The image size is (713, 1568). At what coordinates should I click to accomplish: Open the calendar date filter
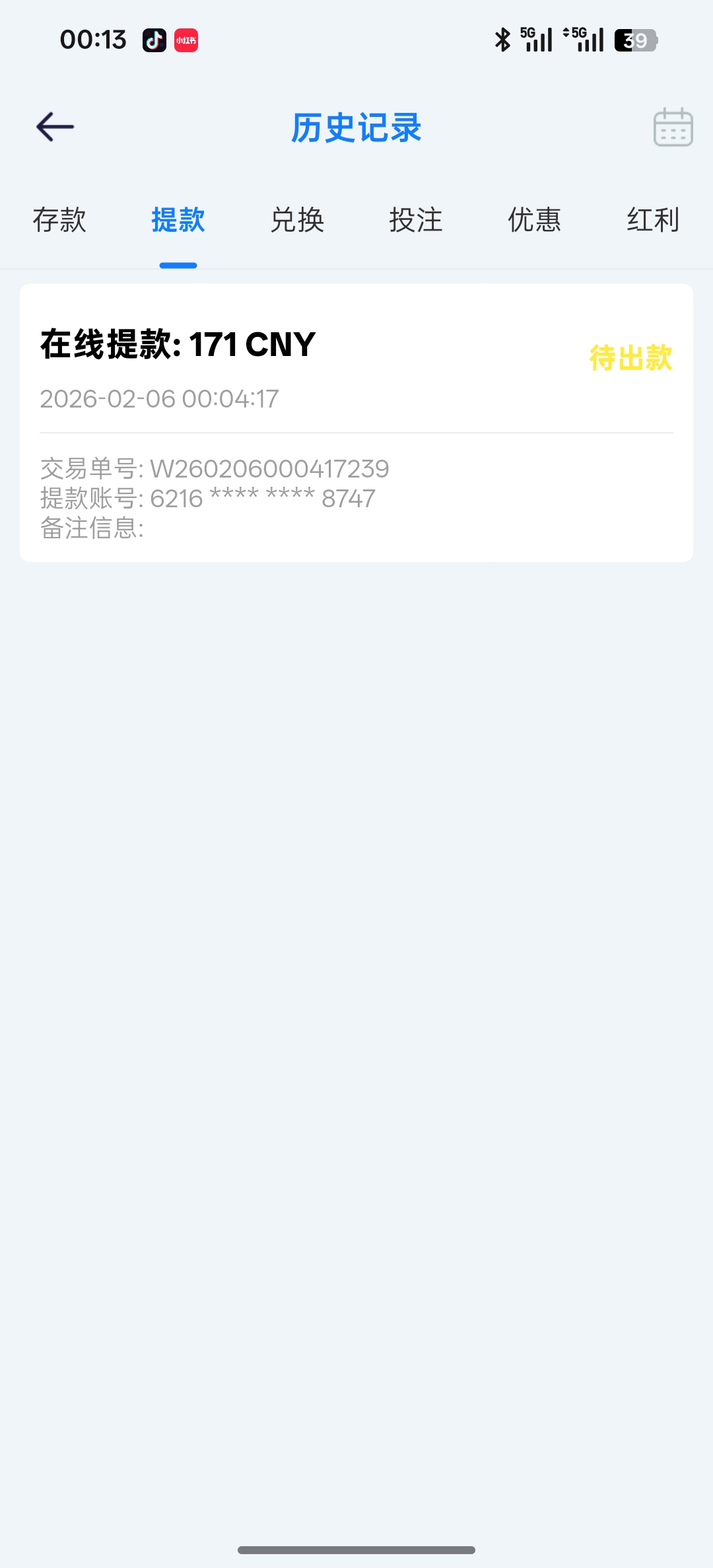click(673, 127)
